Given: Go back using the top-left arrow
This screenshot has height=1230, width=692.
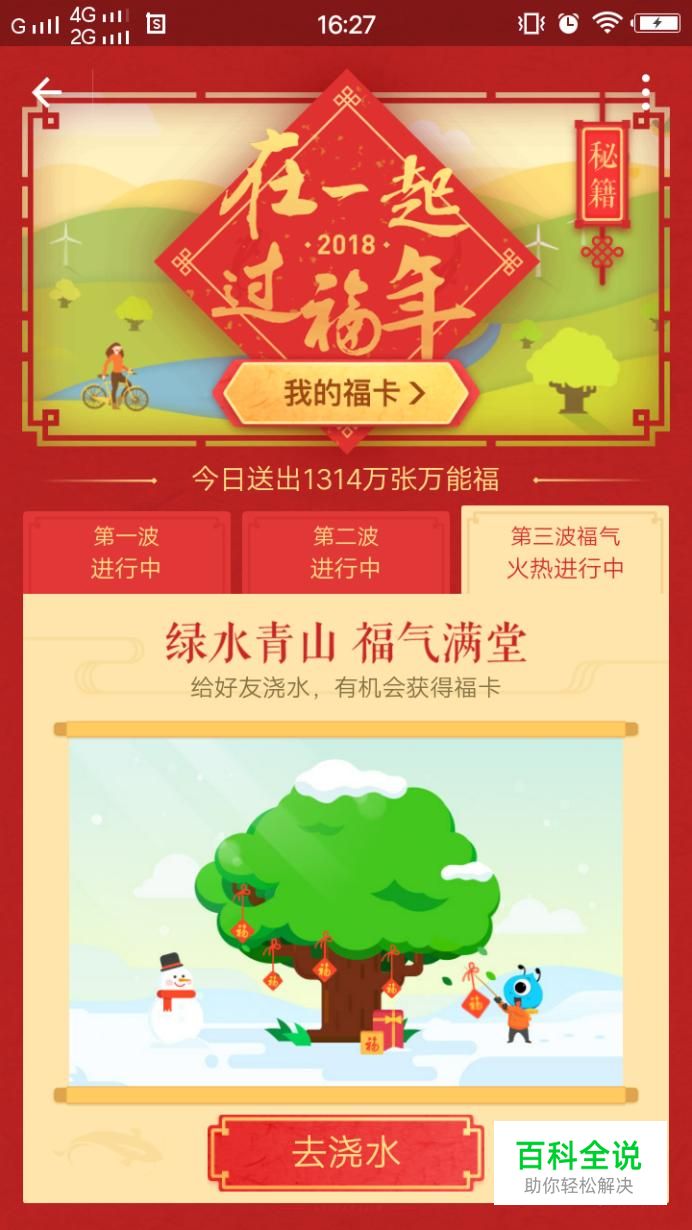Looking at the screenshot, I should (x=46, y=93).
